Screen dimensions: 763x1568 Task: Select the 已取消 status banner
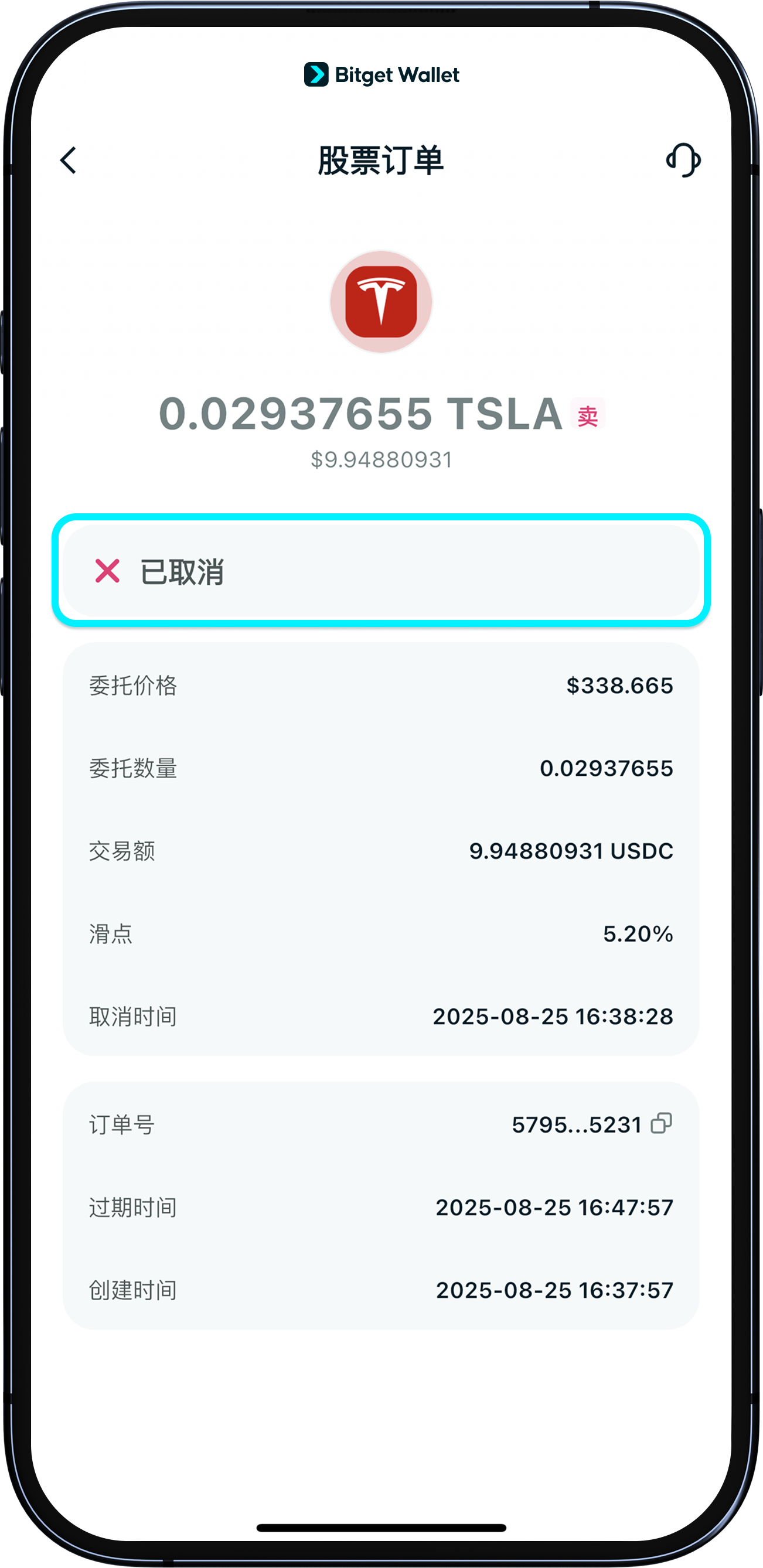point(381,571)
